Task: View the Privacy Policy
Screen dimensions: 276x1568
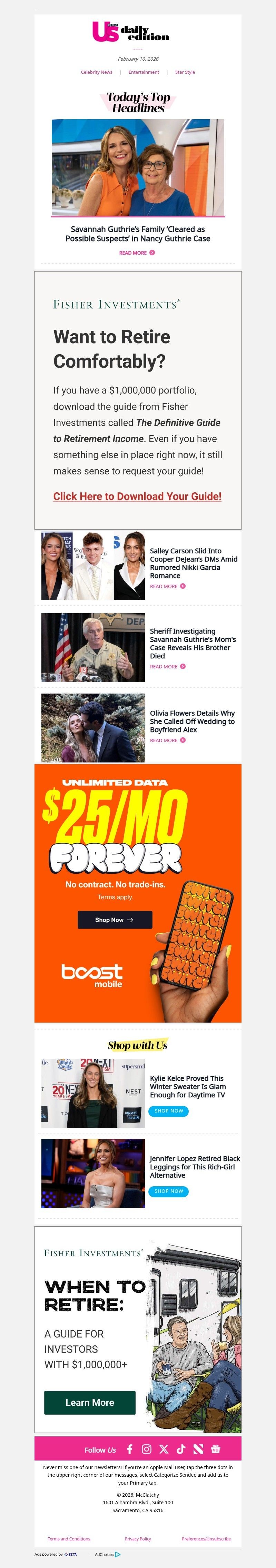Action: point(138,1539)
